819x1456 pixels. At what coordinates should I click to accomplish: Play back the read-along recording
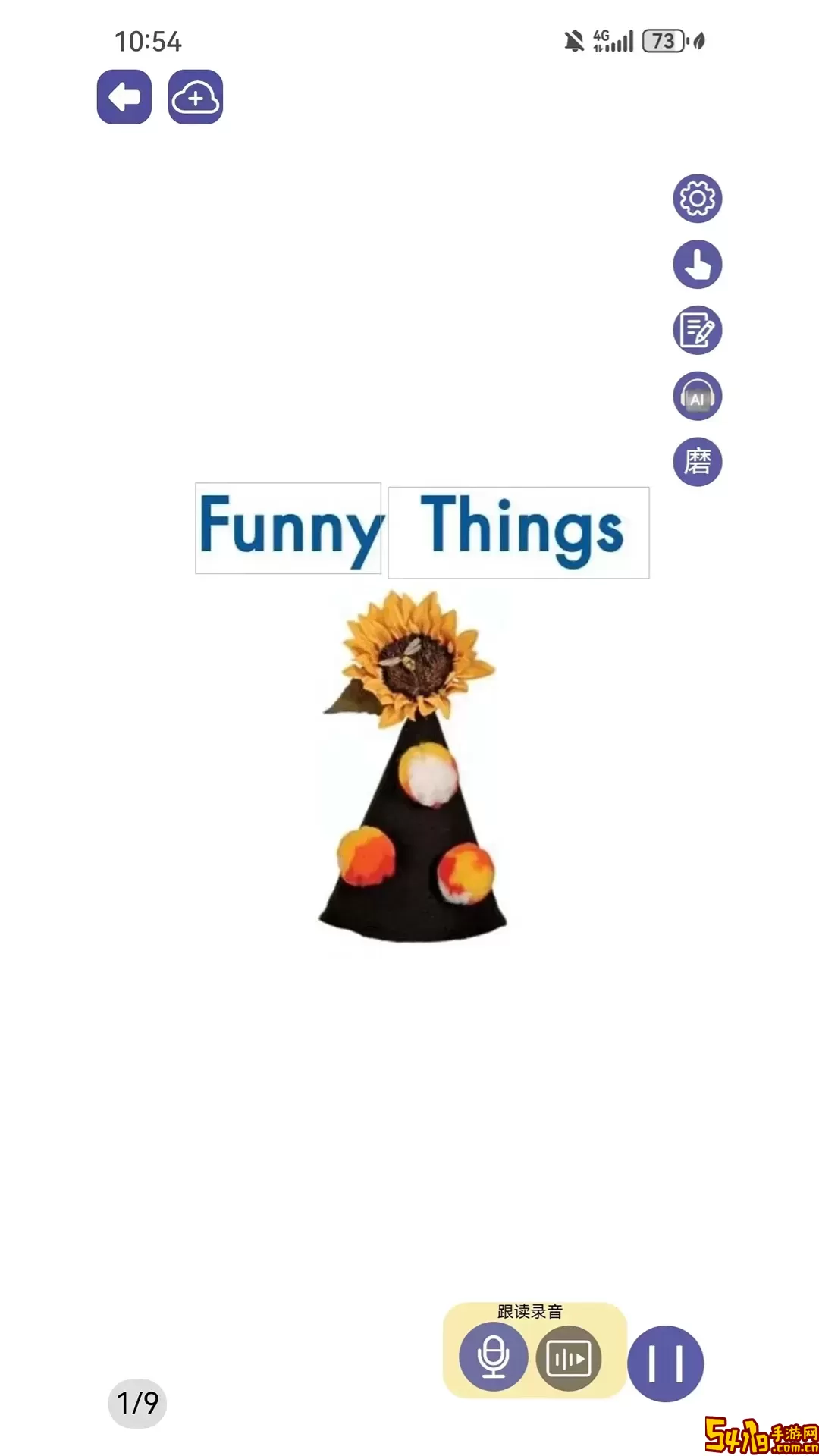569,1359
